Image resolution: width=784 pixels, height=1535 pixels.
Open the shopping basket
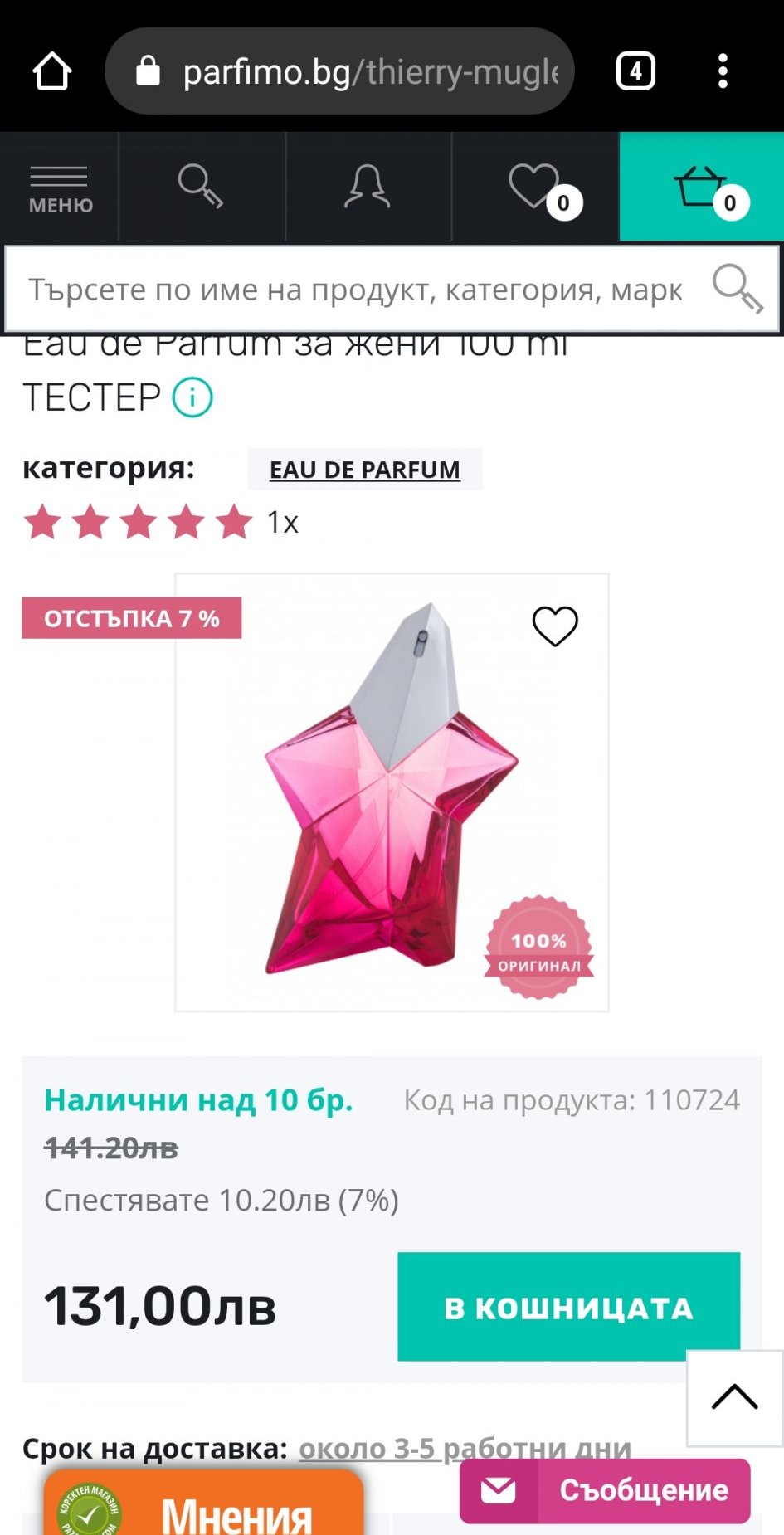click(x=702, y=188)
